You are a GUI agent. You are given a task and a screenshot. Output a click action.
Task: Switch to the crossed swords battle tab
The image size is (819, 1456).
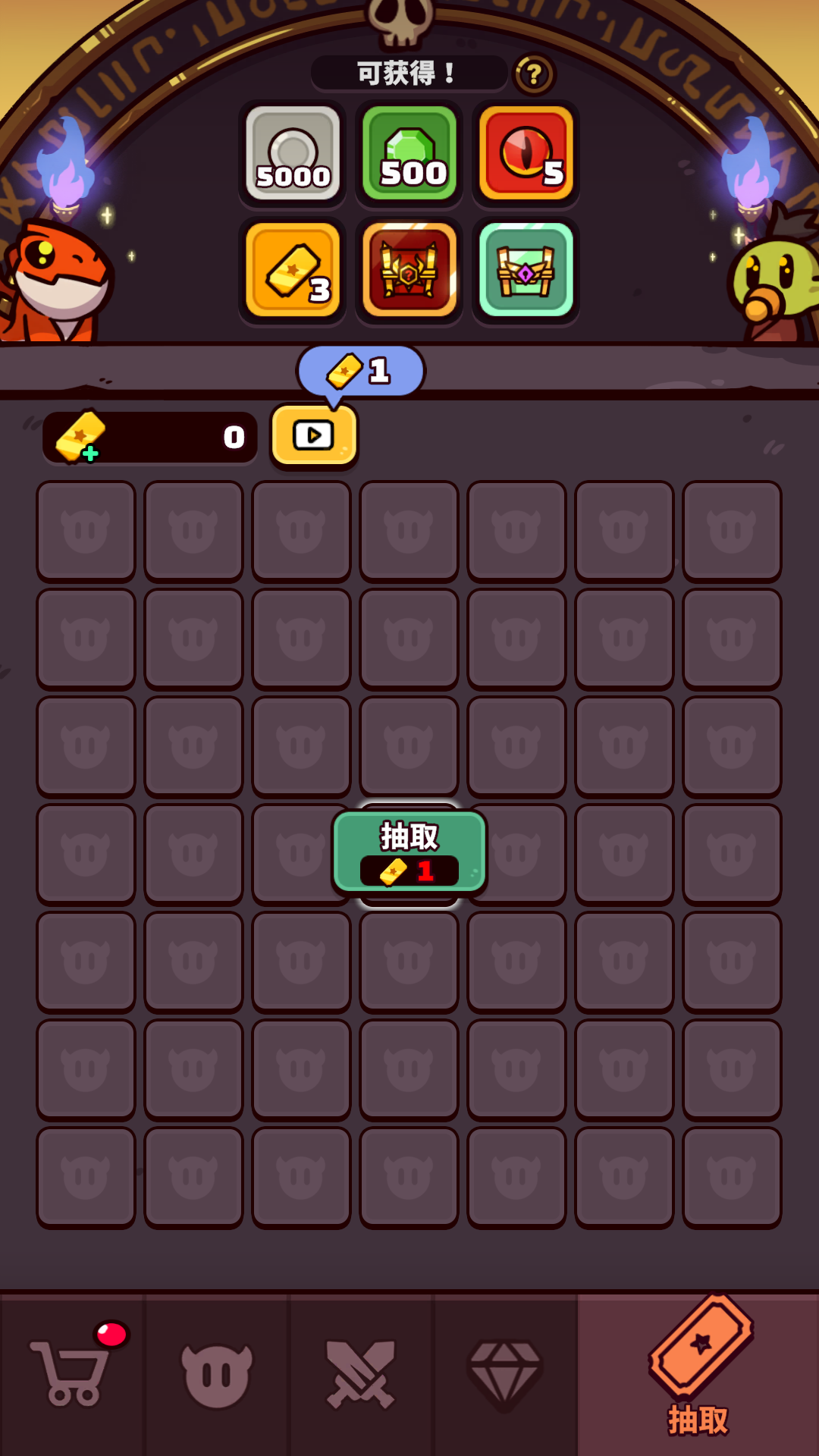tap(361, 1374)
